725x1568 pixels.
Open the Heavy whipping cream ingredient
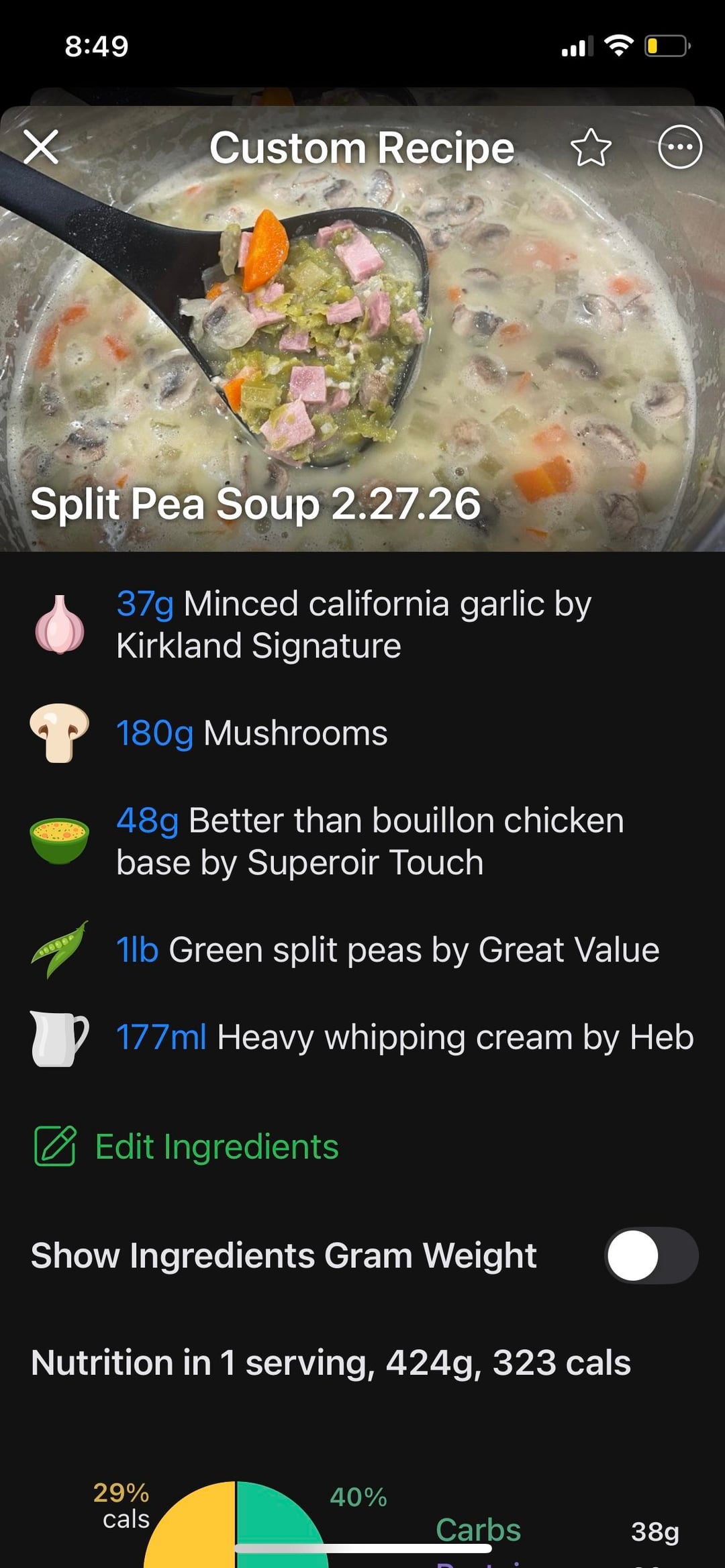tap(404, 1037)
